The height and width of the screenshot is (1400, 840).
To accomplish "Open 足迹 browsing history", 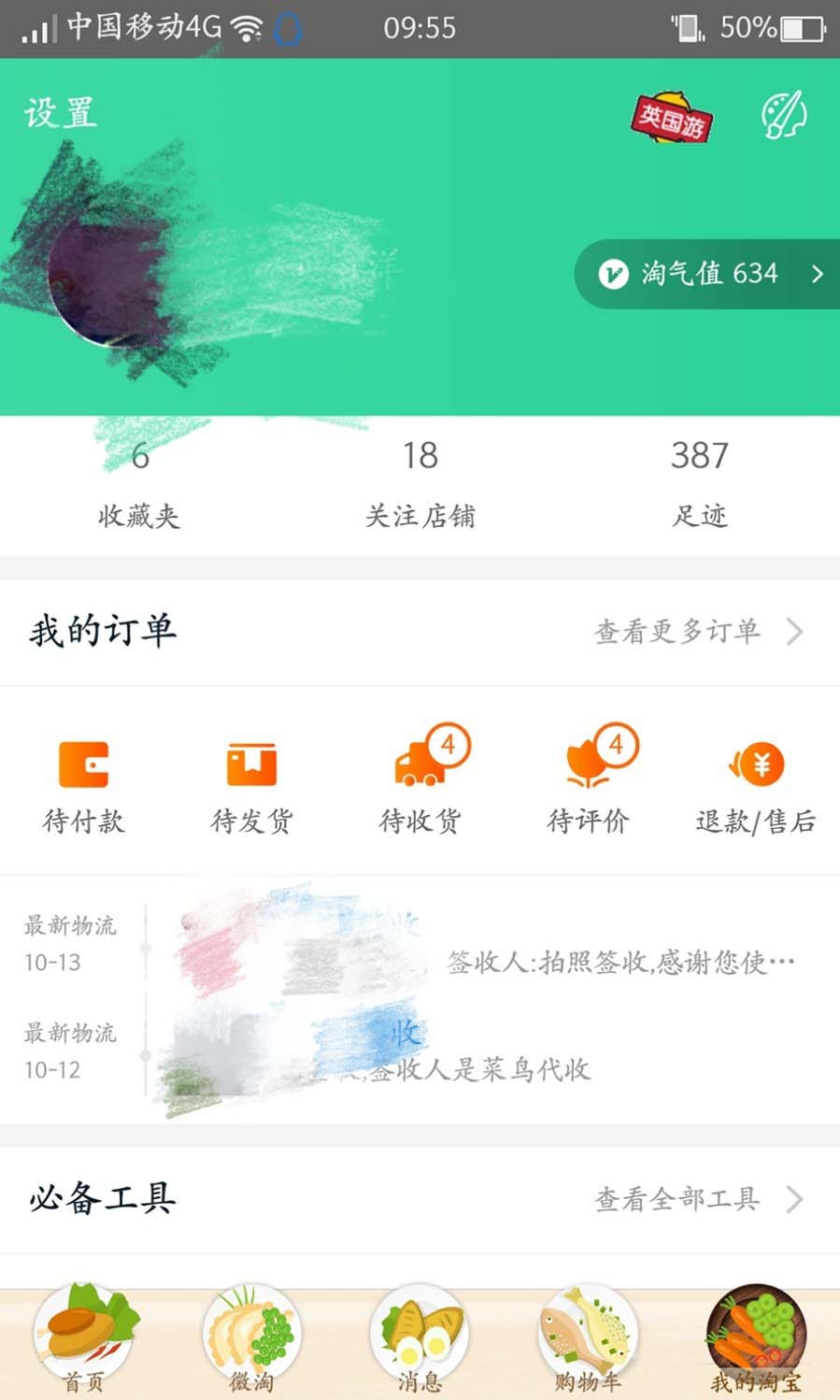I will 700,484.
